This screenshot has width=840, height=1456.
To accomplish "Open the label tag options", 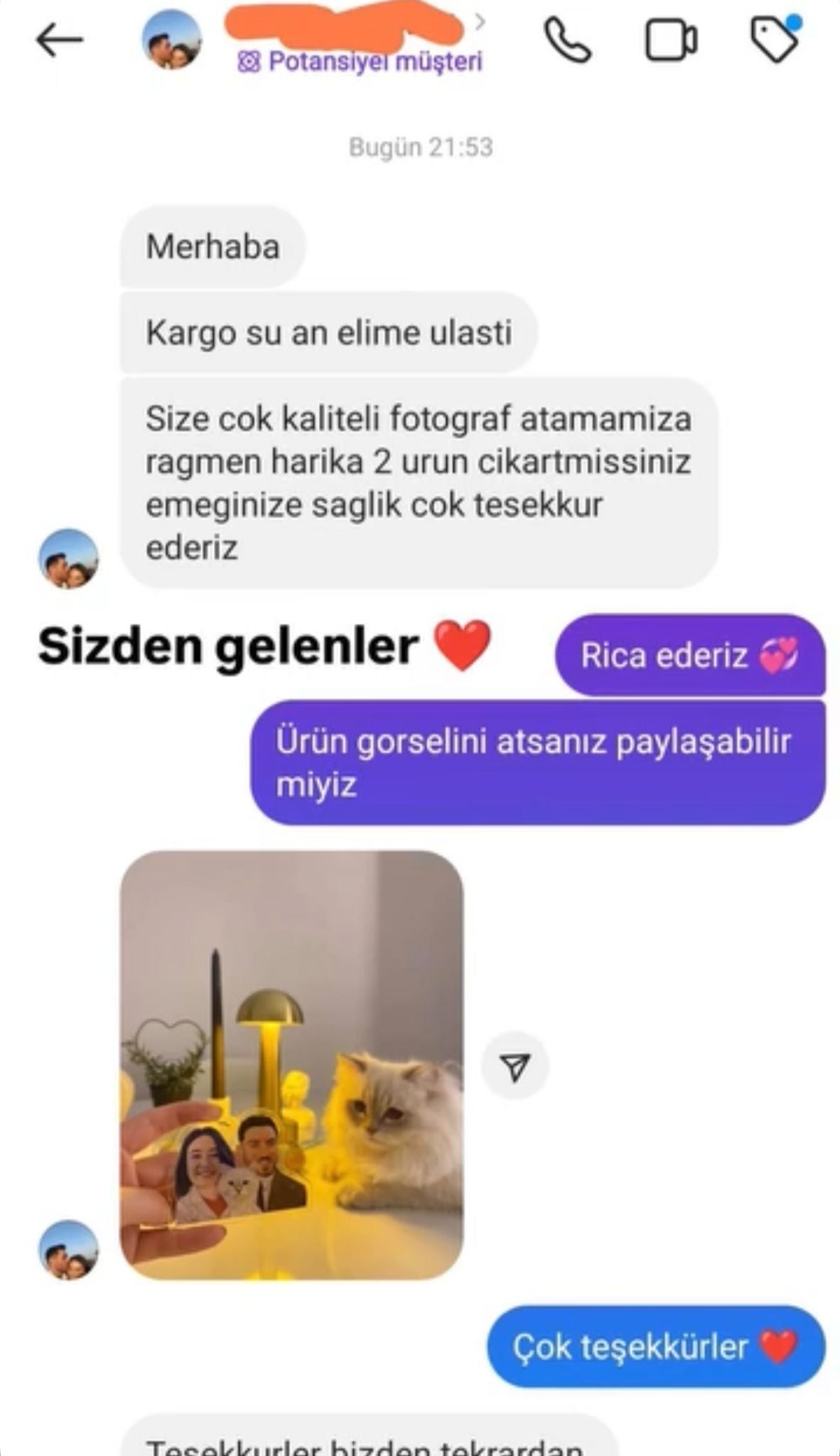I will 774,40.
